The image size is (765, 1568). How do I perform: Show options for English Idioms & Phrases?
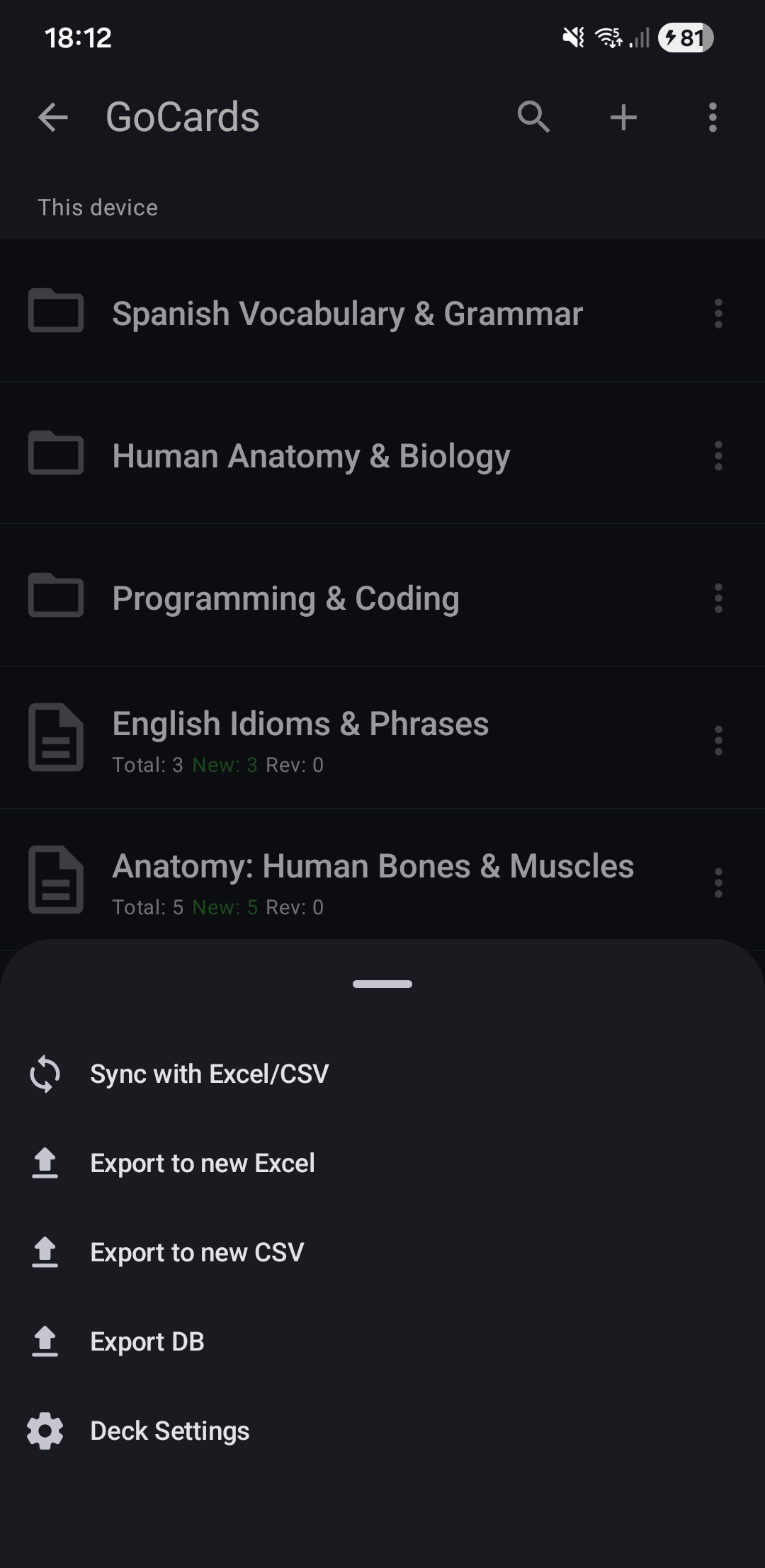point(718,740)
